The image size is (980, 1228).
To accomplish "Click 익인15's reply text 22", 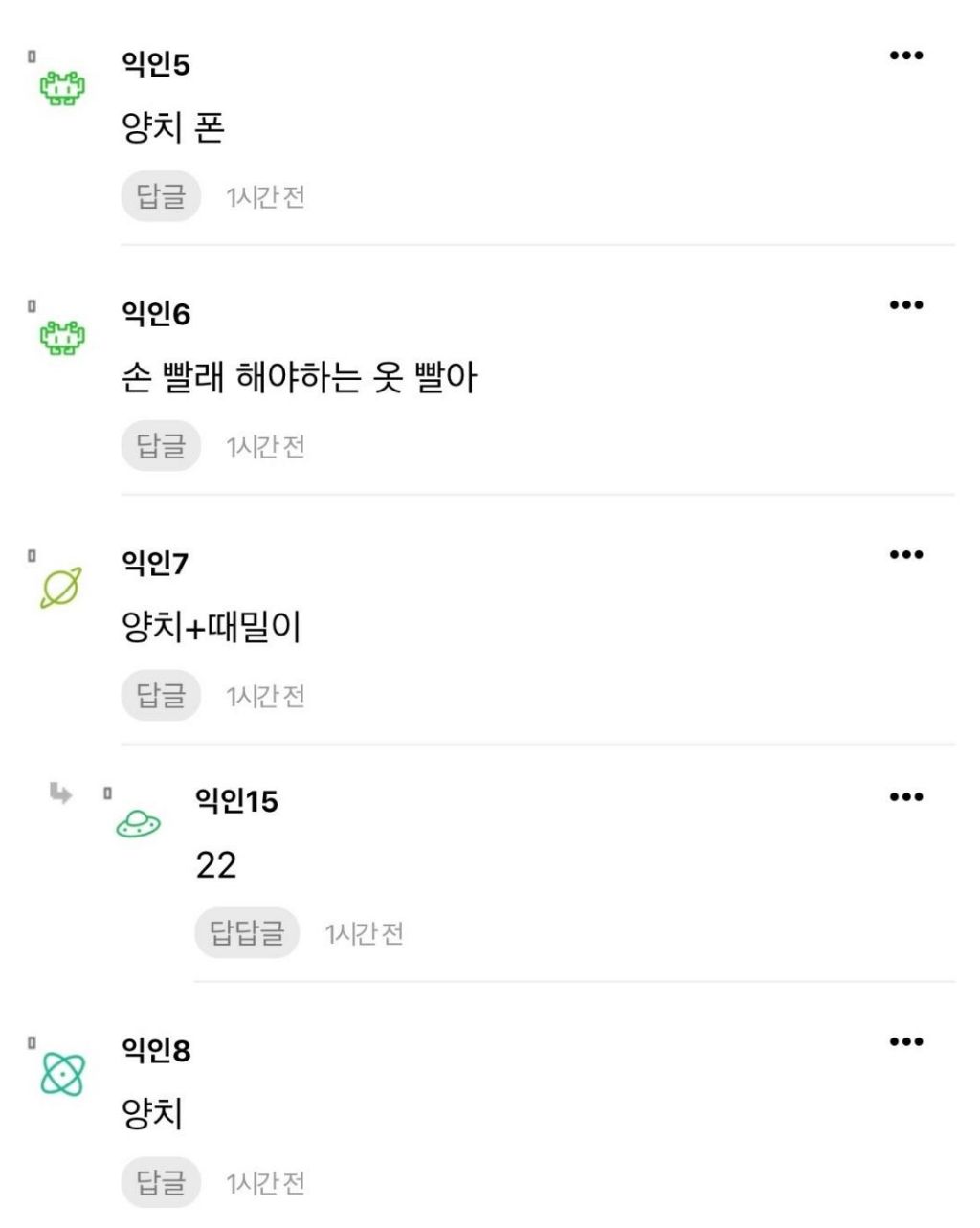I will click(214, 862).
